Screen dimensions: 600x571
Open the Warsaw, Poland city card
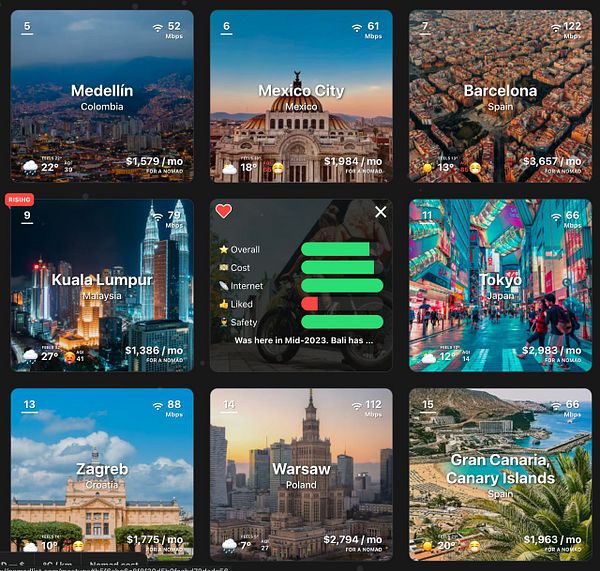(301, 475)
